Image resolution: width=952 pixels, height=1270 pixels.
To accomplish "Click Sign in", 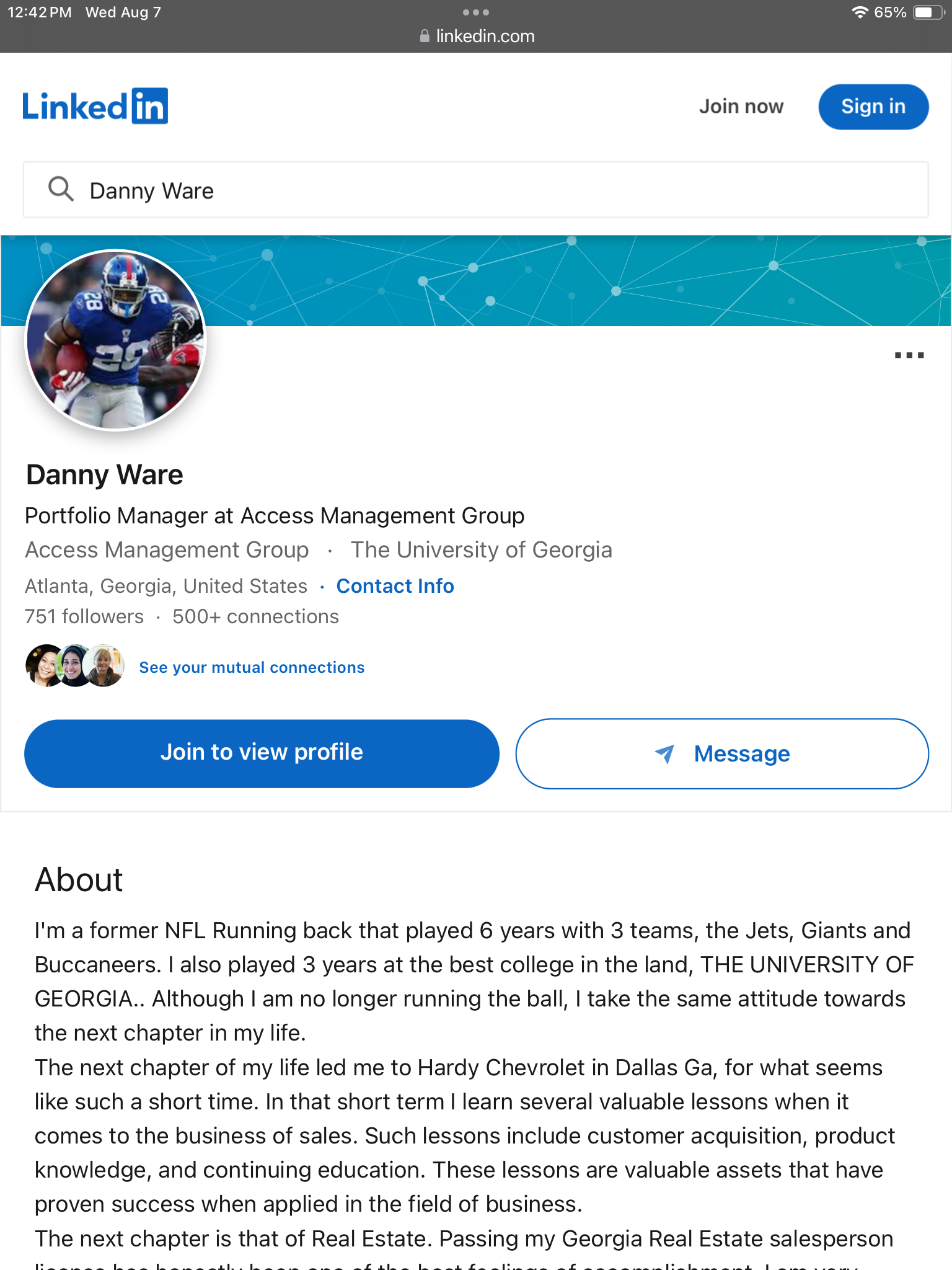I will 873,106.
